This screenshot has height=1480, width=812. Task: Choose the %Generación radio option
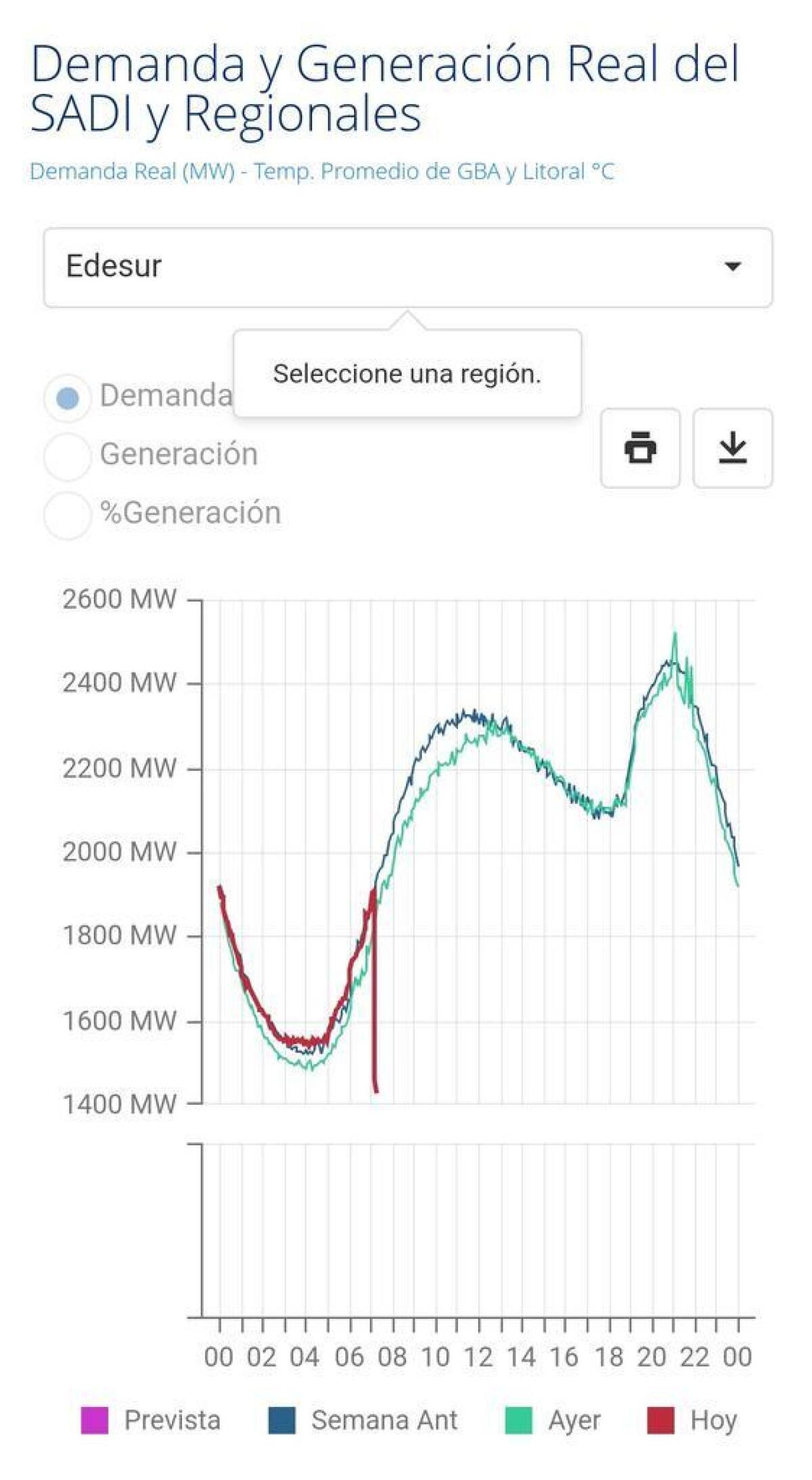68,515
